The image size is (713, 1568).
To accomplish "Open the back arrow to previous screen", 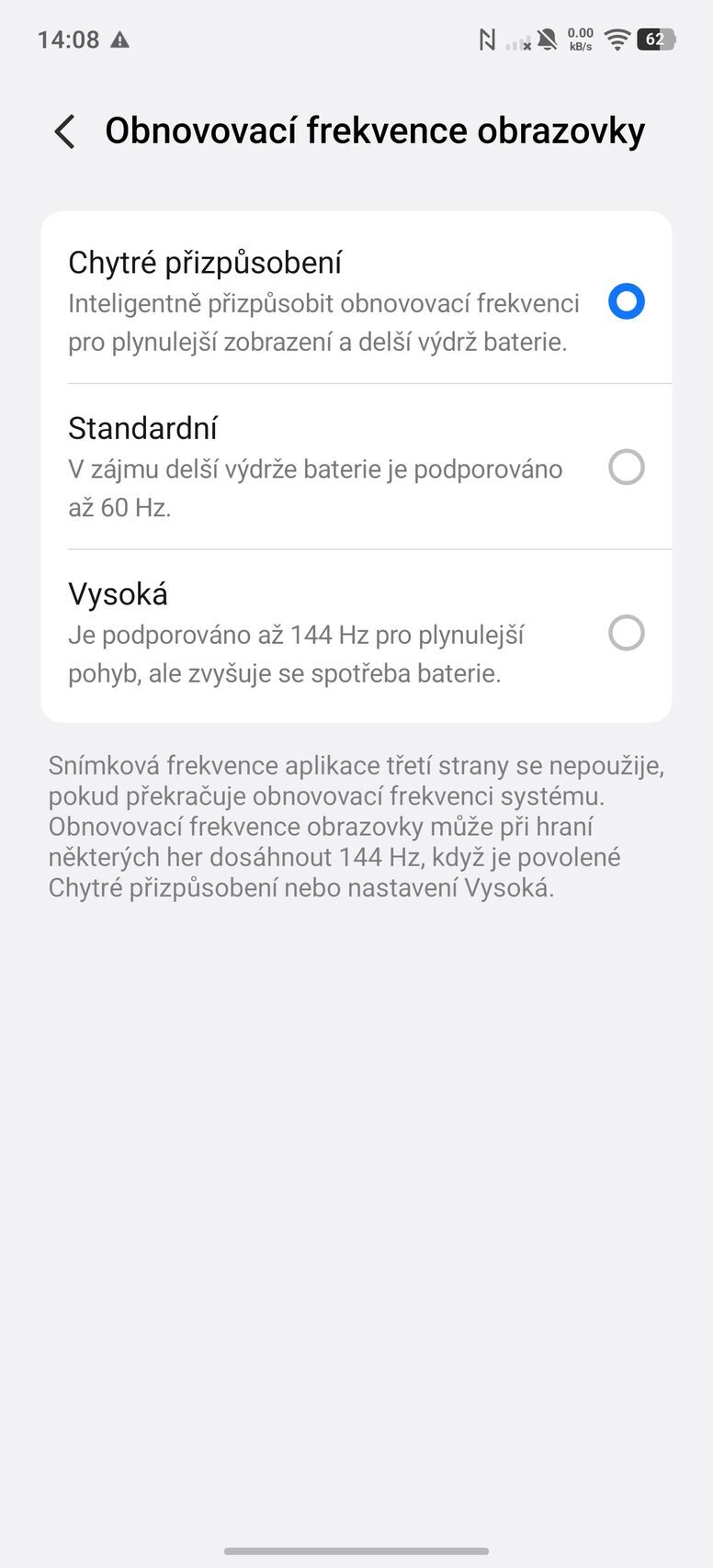I will tap(62, 131).
